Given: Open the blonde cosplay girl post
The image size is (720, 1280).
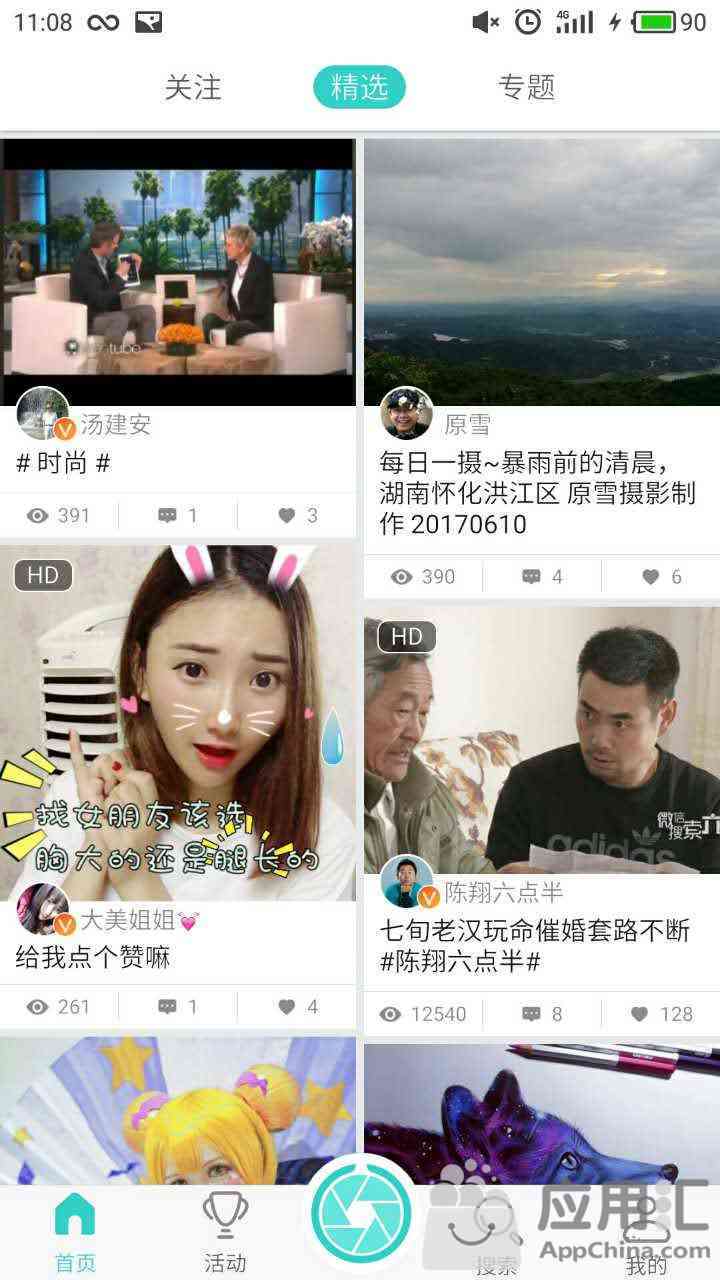Looking at the screenshot, I should [x=178, y=1110].
